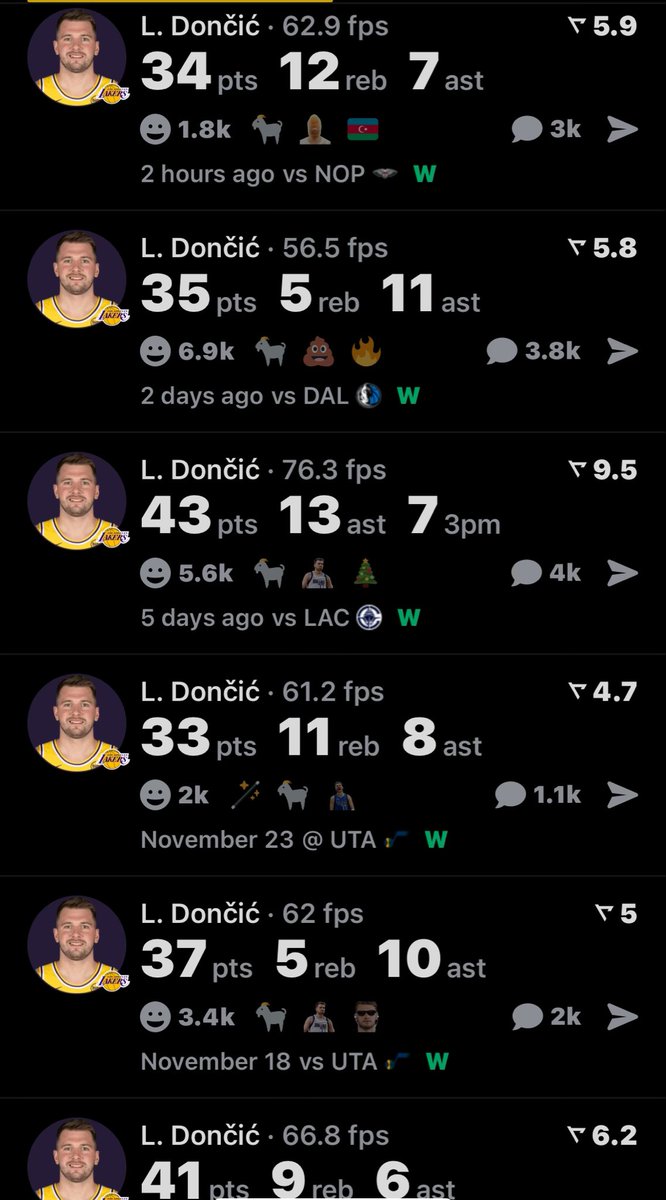Screen dimensions: 666x1200
Task: Send the 43 pts LAC performance
Action: tap(622, 572)
